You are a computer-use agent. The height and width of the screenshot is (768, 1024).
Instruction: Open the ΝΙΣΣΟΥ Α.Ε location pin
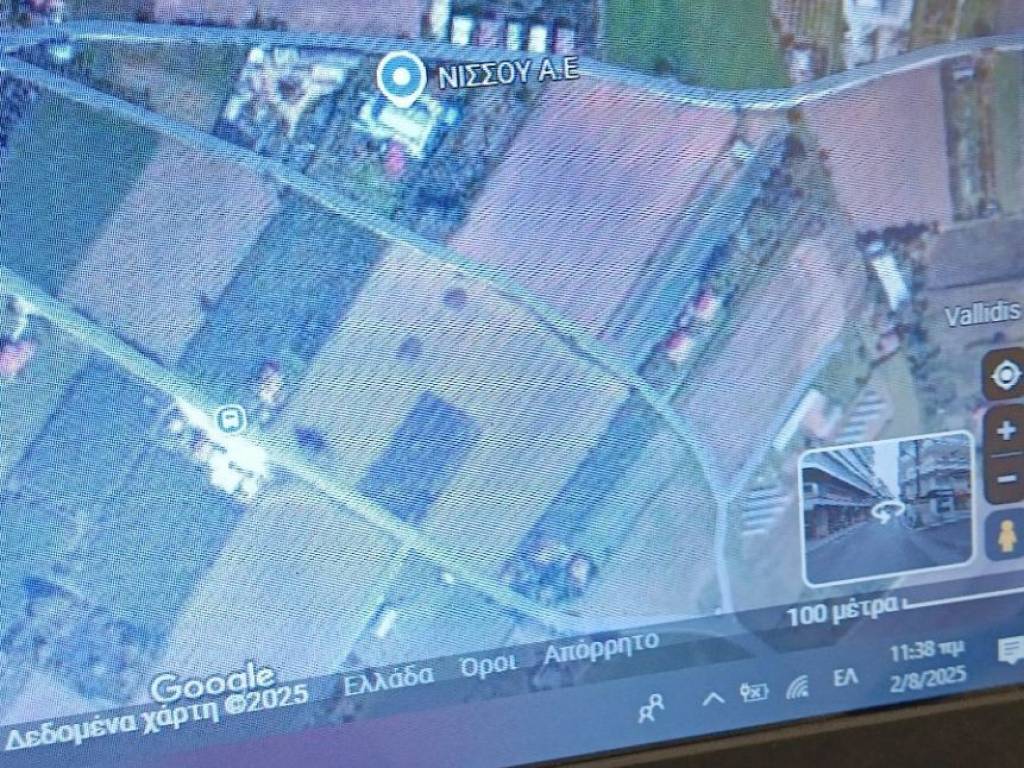[401, 78]
